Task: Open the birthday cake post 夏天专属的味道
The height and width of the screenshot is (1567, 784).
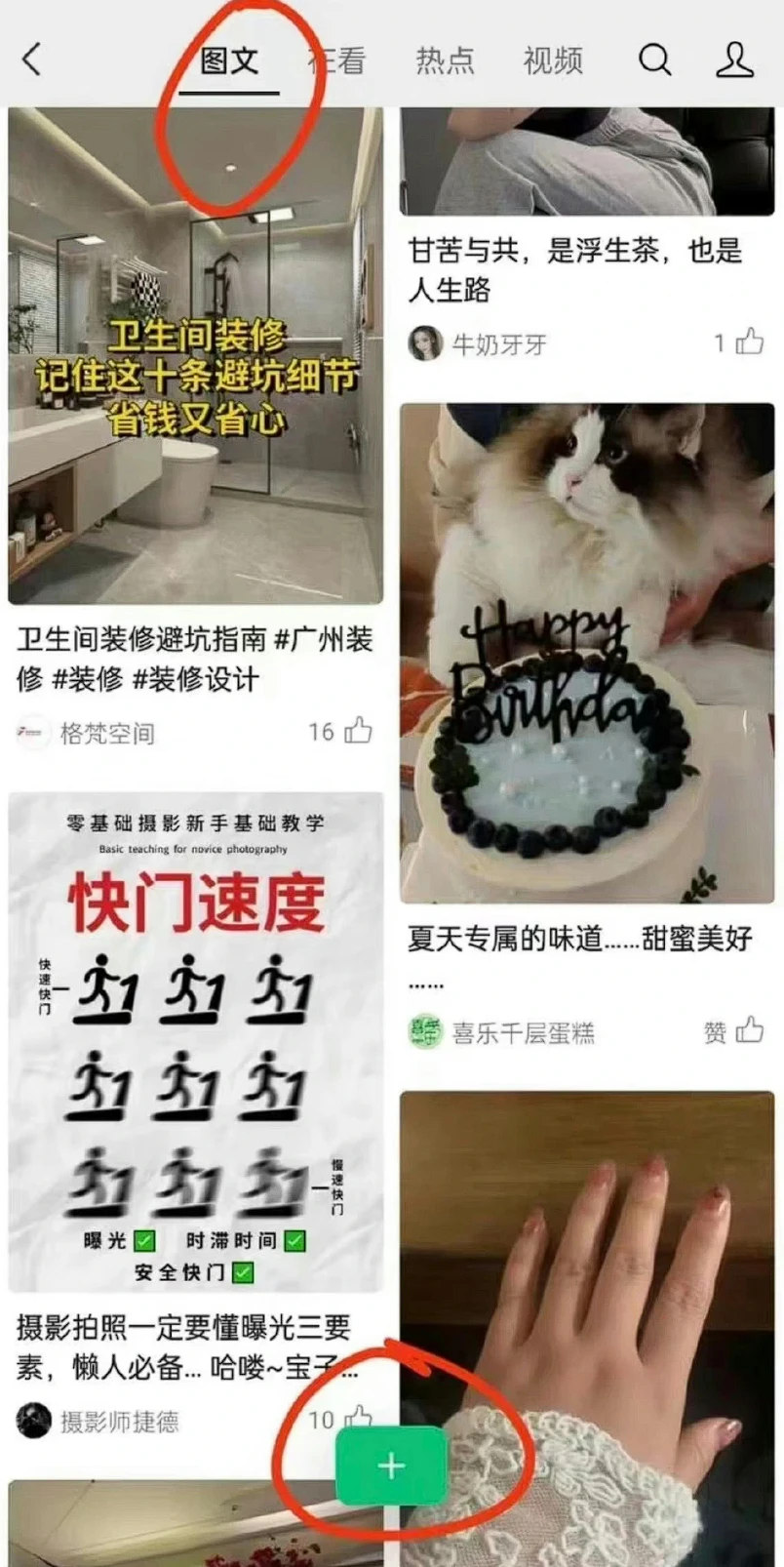Action: coord(587,652)
